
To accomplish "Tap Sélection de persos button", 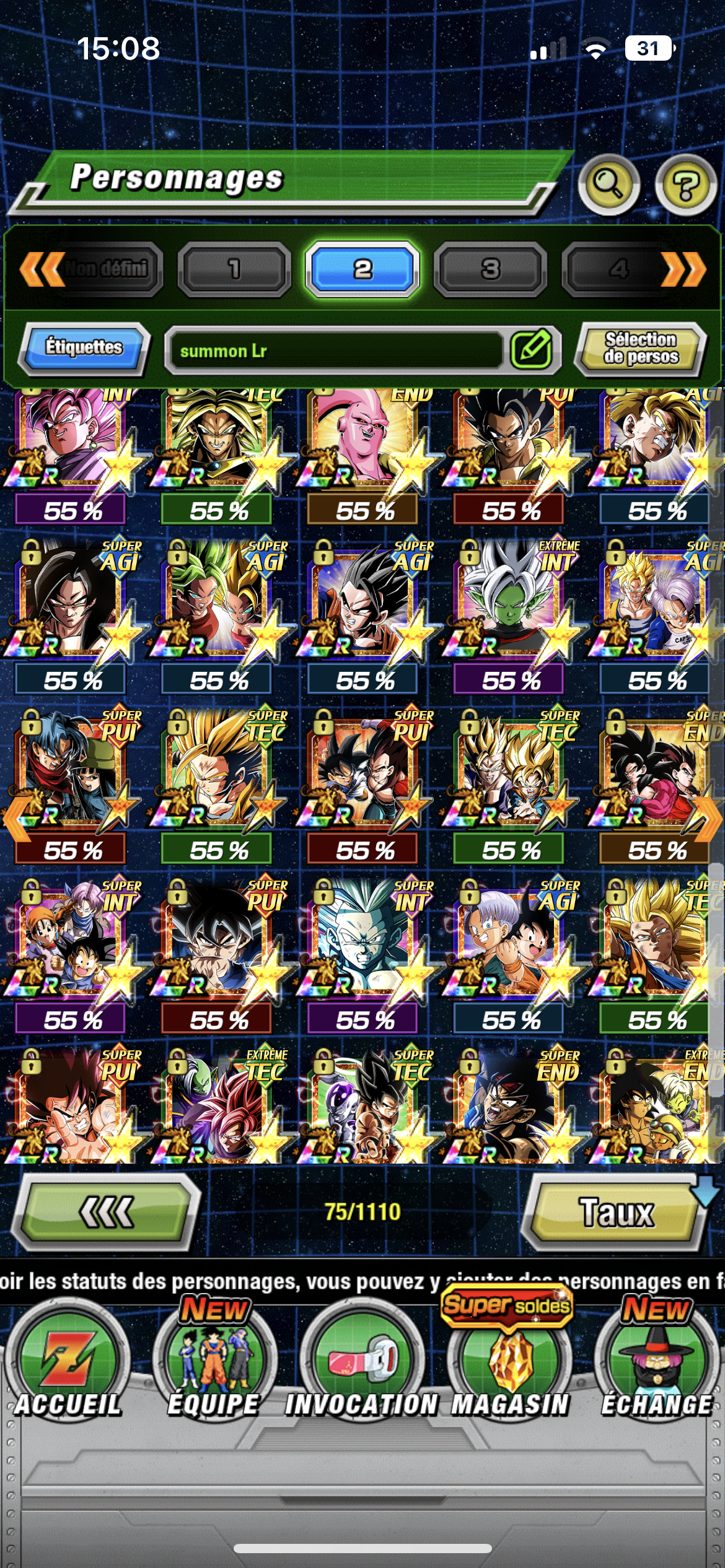I will coord(641,348).
